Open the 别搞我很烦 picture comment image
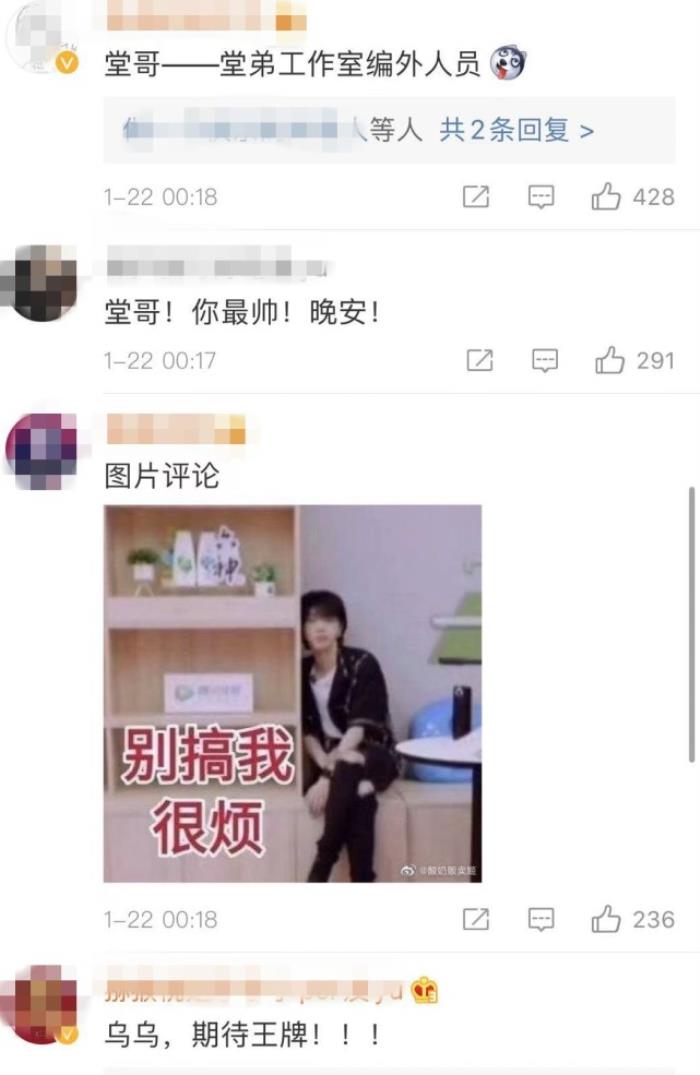This screenshot has height=1075, width=700. point(292,693)
